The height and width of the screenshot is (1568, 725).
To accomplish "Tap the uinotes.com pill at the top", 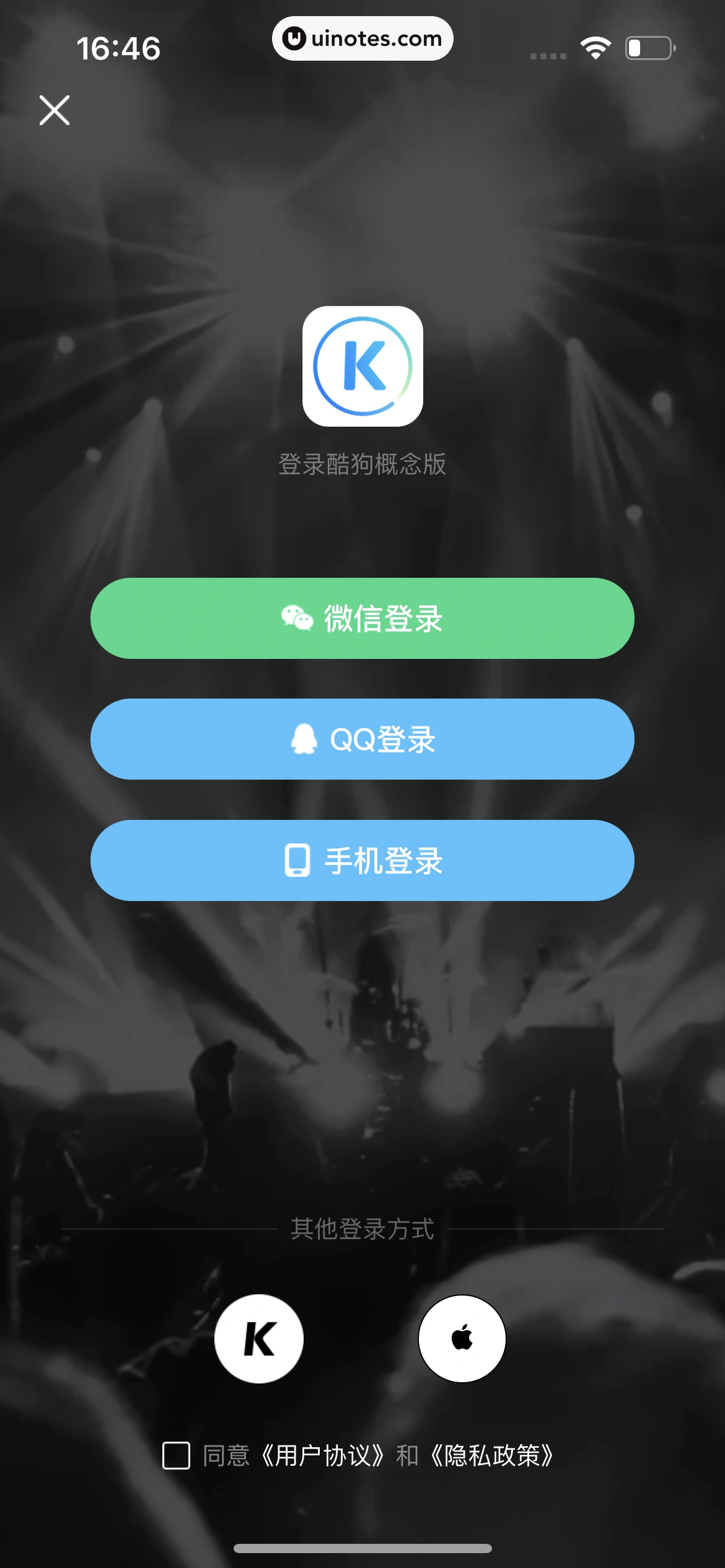I will pyautogui.click(x=362, y=38).
